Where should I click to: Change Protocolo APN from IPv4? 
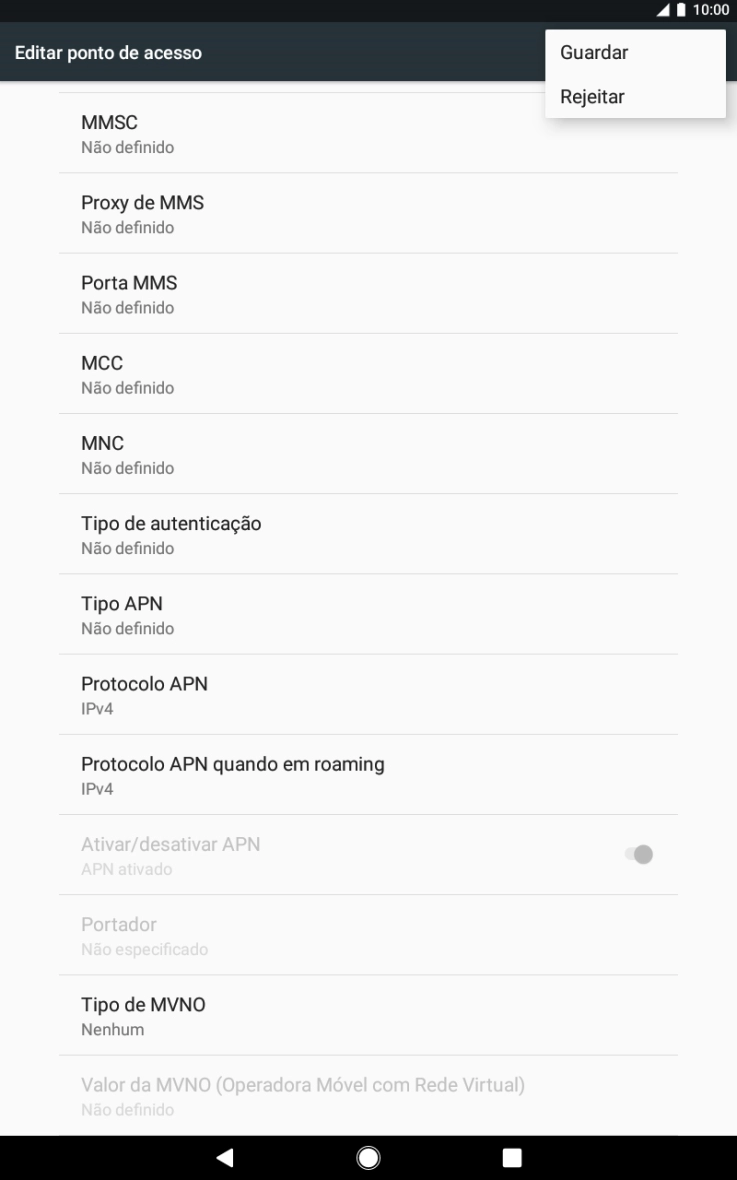[368, 695]
